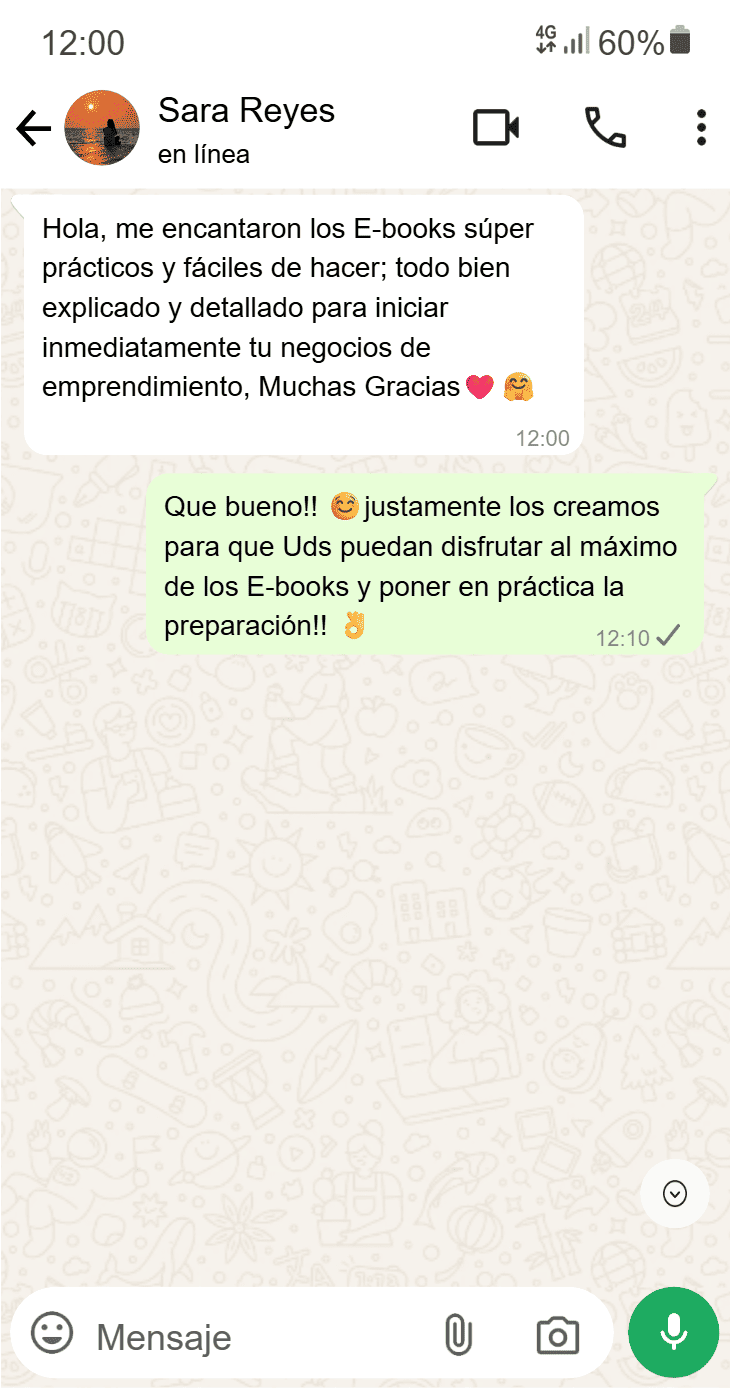This screenshot has width=730, height=1390.
Task: Open Sara Reyes's profile picture
Action: (x=101, y=128)
